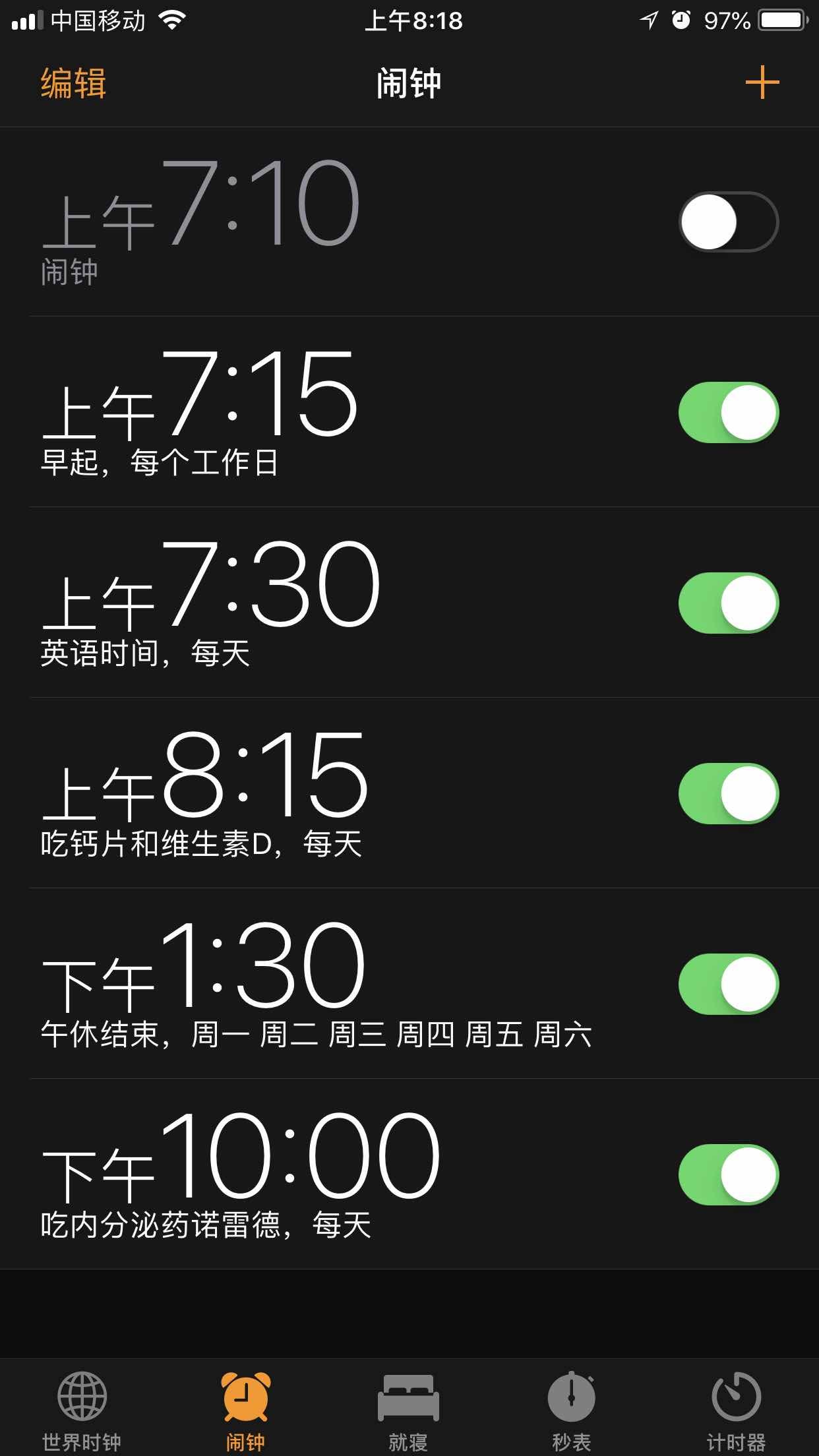Disable the 7:30 英语时间 alarm

[728, 603]
